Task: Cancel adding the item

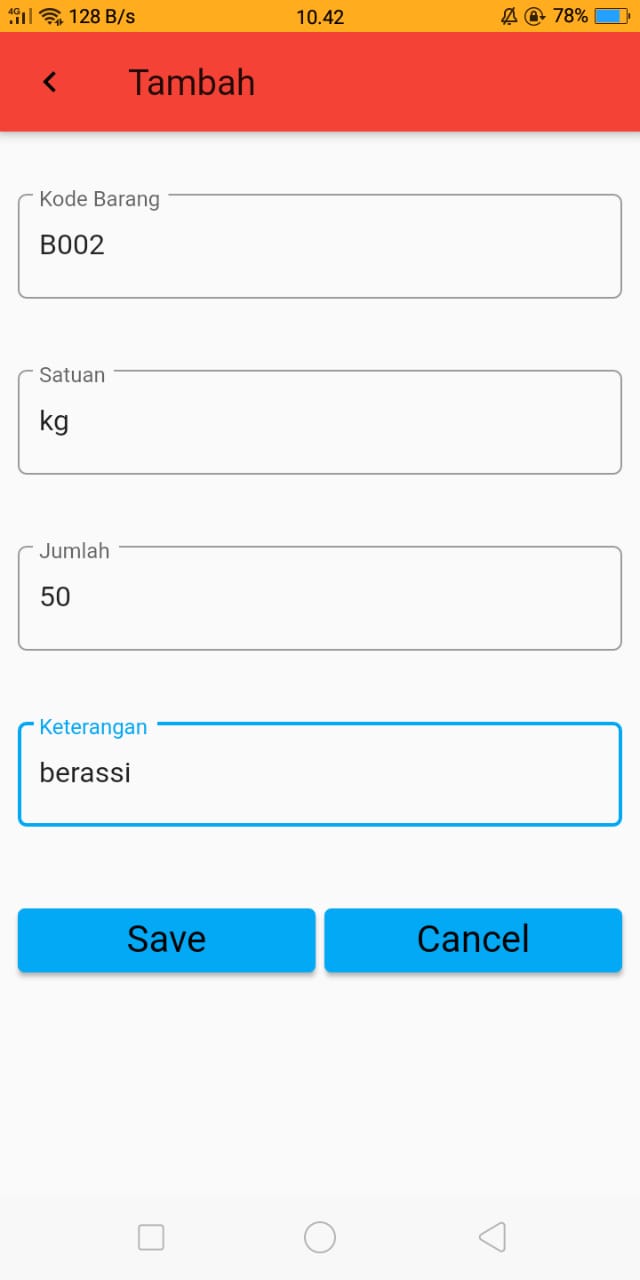Action: pos(473,939)
